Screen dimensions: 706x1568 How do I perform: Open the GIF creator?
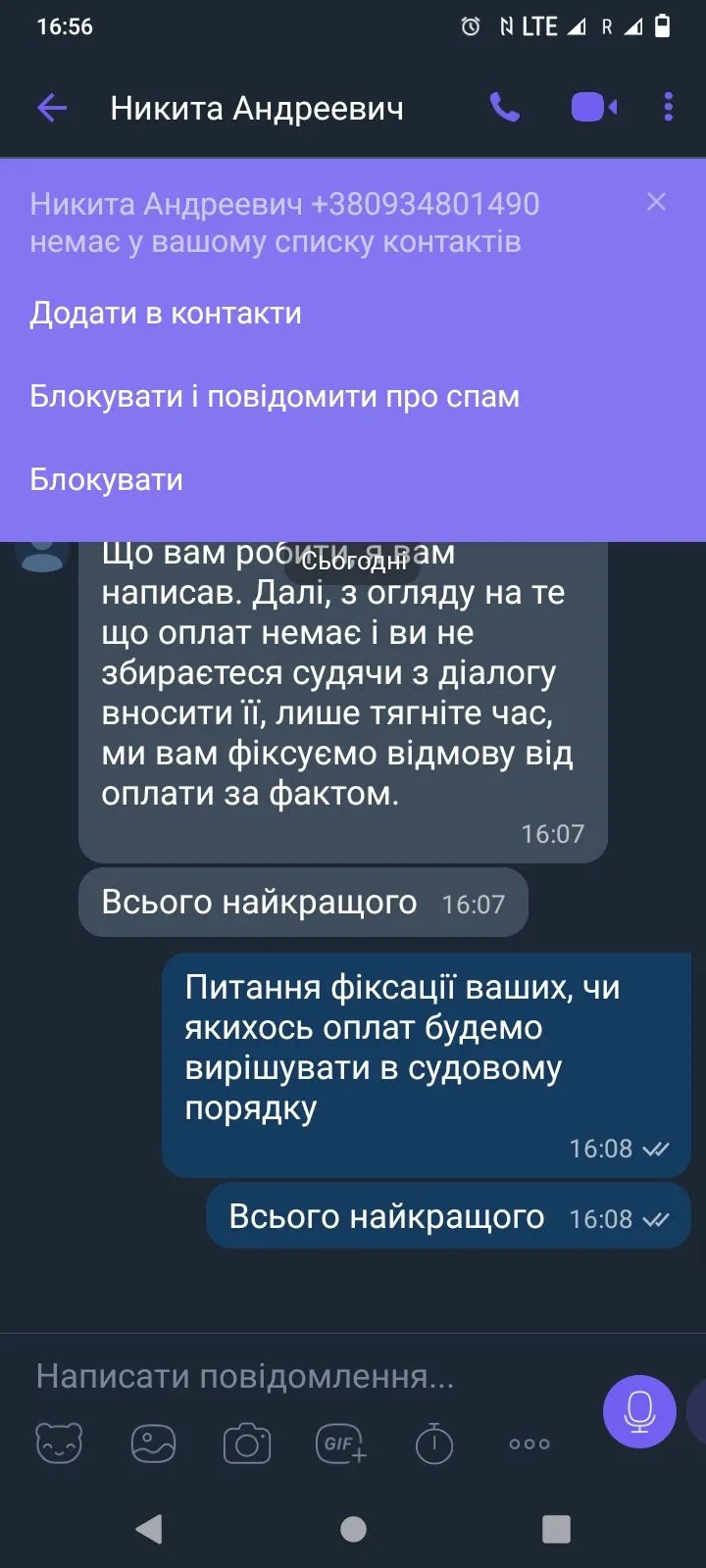340,1444
